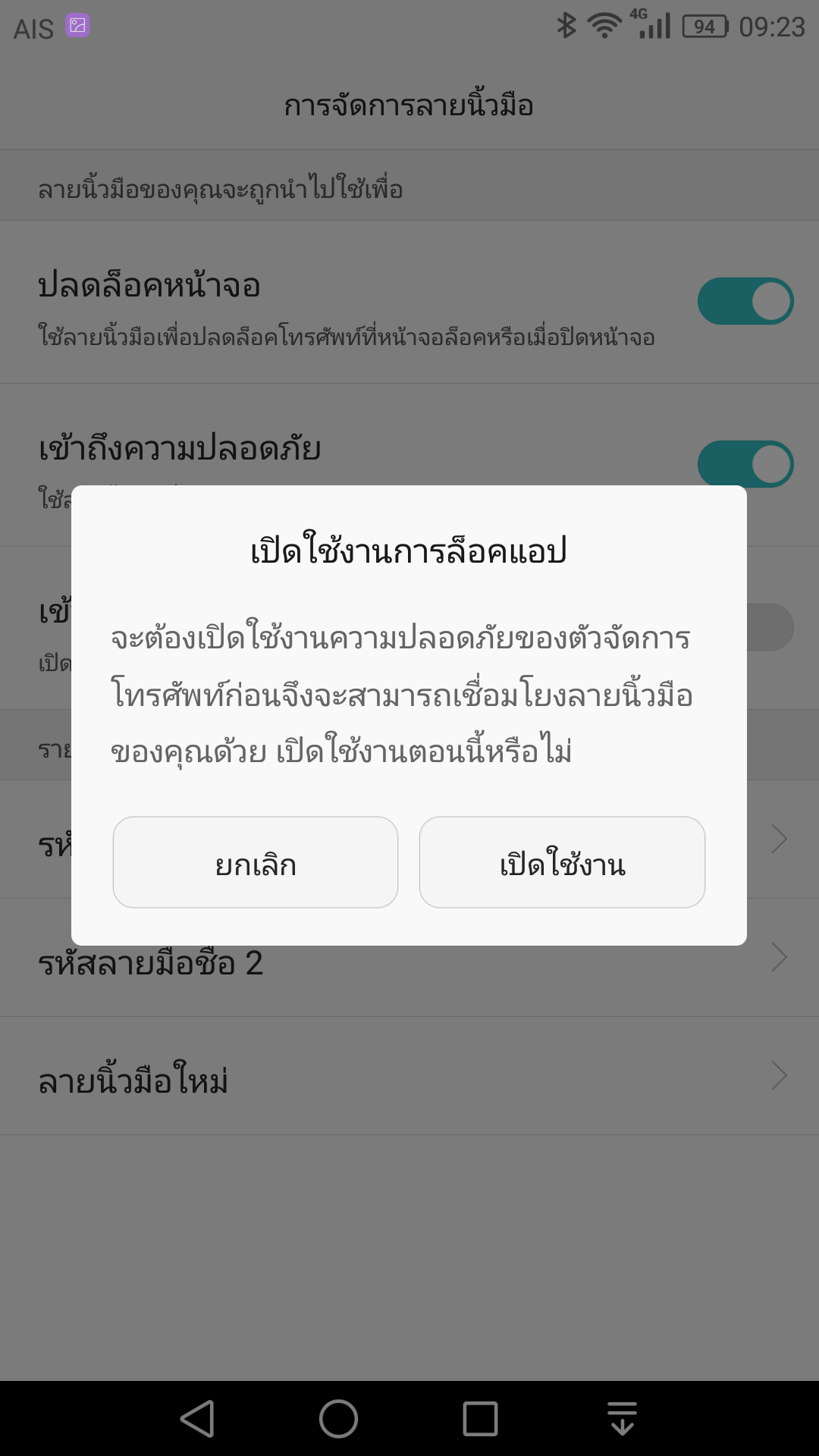Confirm with the เปิดใช้งาน button
Screen dimensions: 819x1456
tap(562, 862)
